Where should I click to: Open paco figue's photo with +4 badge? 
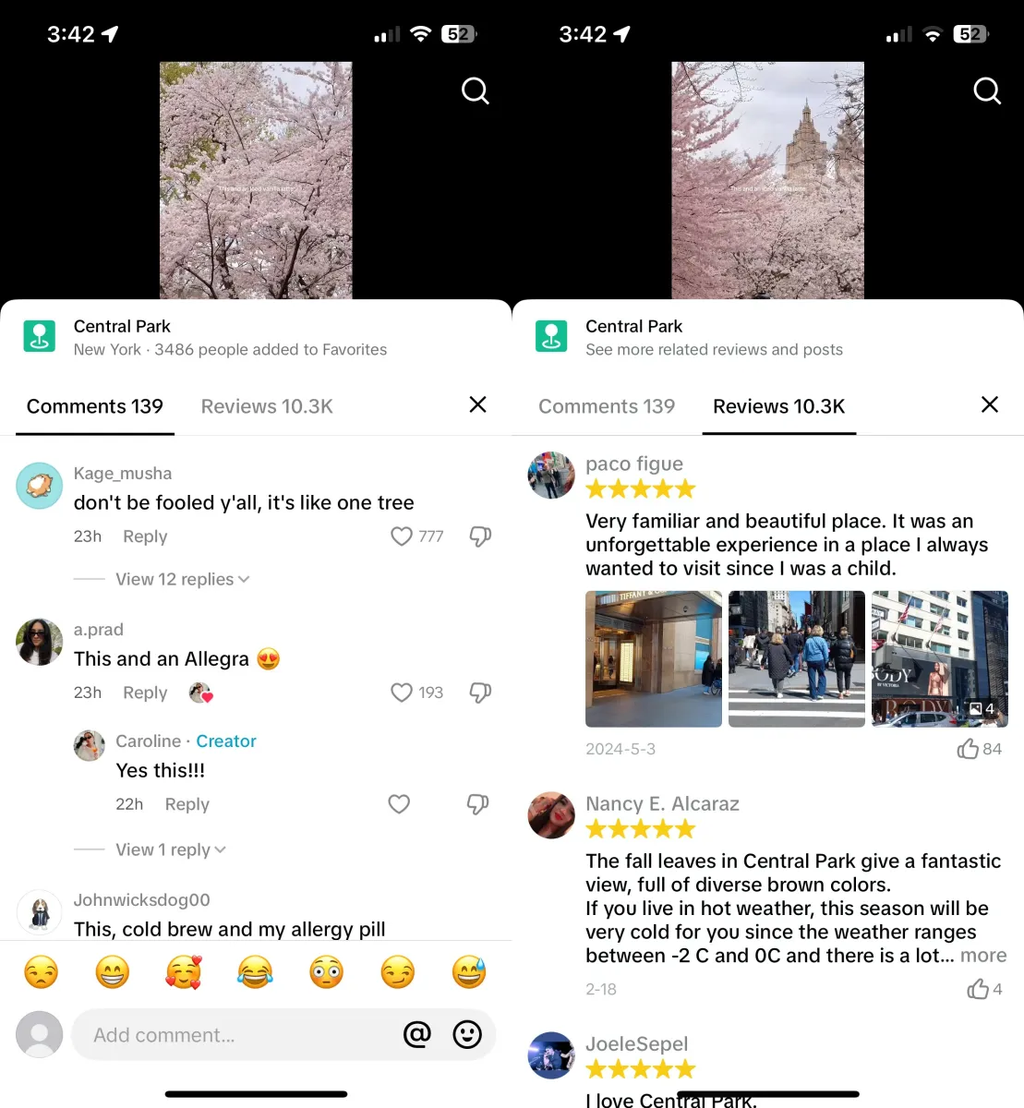click(939, 658)
